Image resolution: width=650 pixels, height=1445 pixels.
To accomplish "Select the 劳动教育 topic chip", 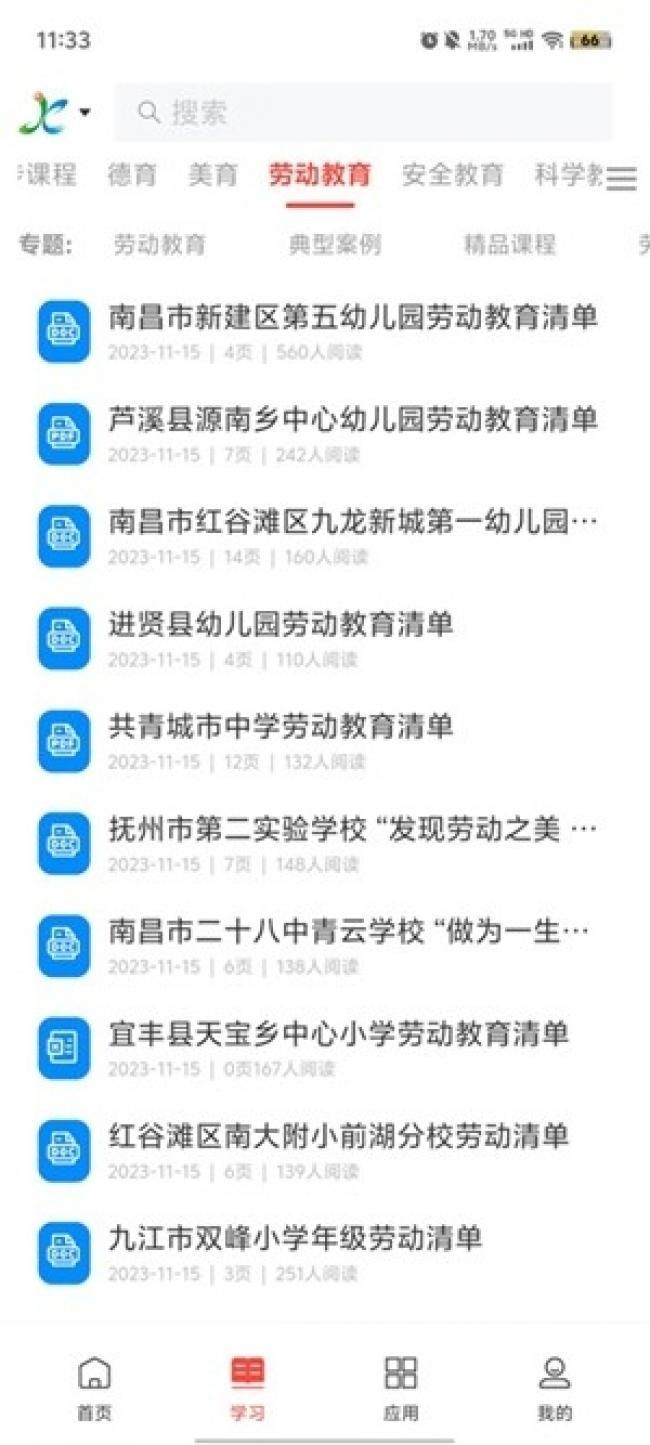I will (x=160, y=245).
